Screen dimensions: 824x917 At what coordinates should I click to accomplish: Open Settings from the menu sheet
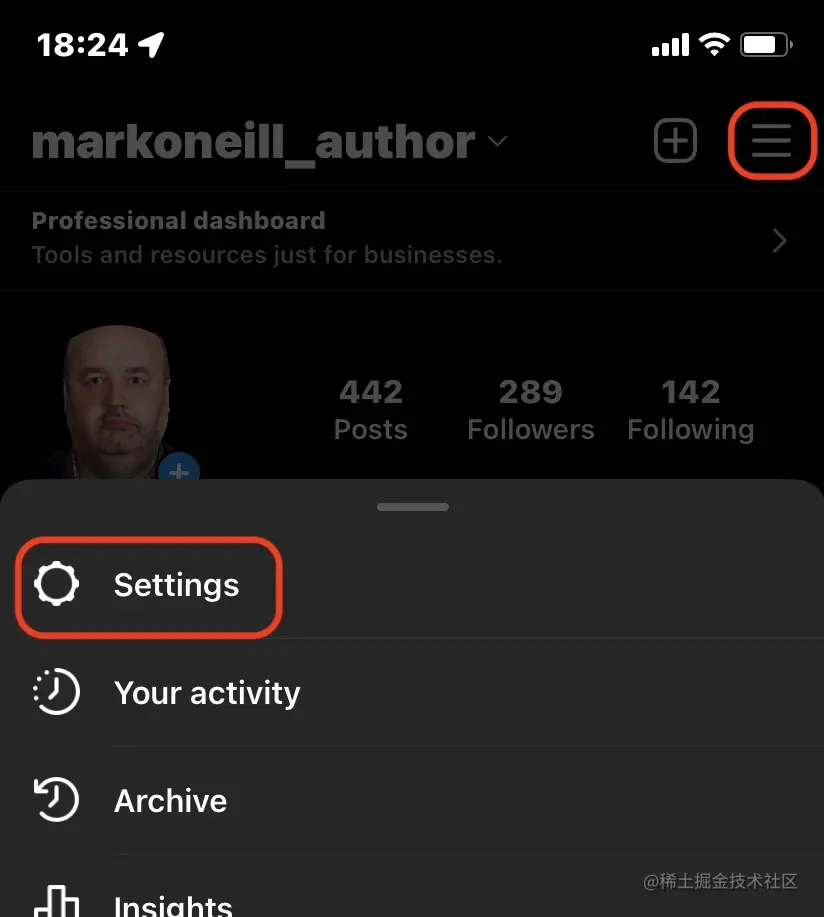[x=150, y=585]
